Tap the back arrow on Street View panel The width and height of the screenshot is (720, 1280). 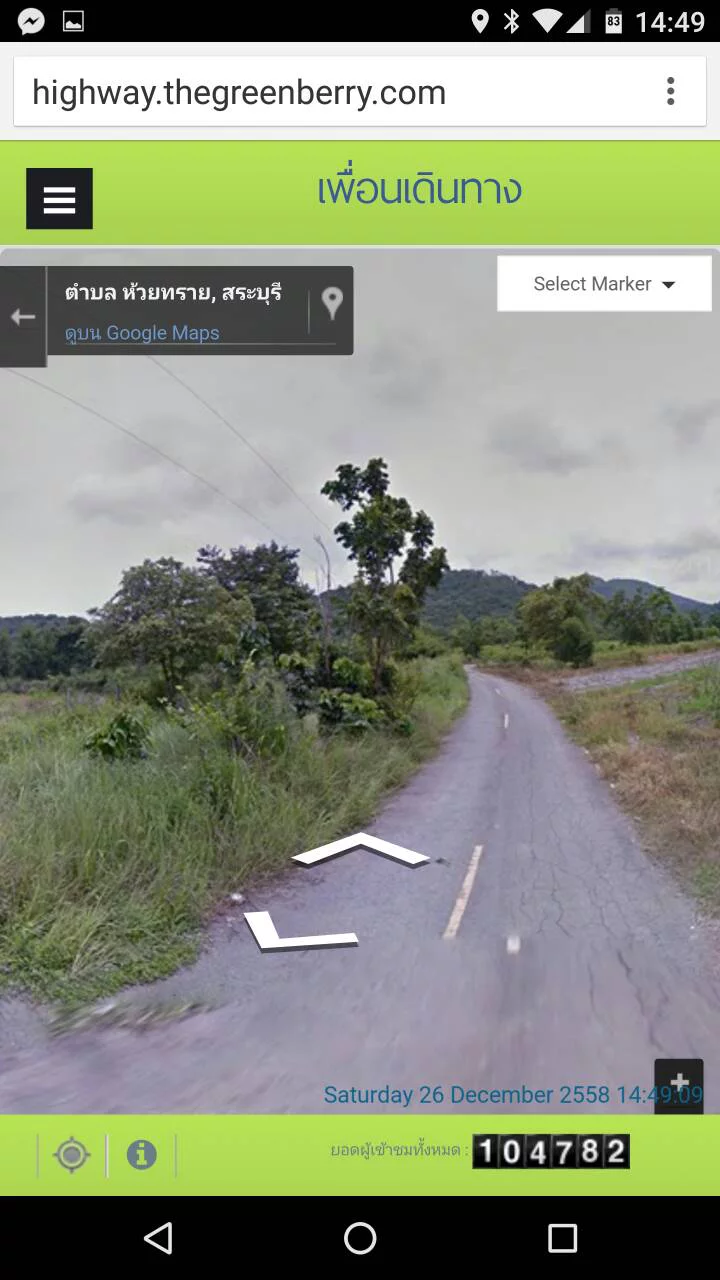[22, 317]
